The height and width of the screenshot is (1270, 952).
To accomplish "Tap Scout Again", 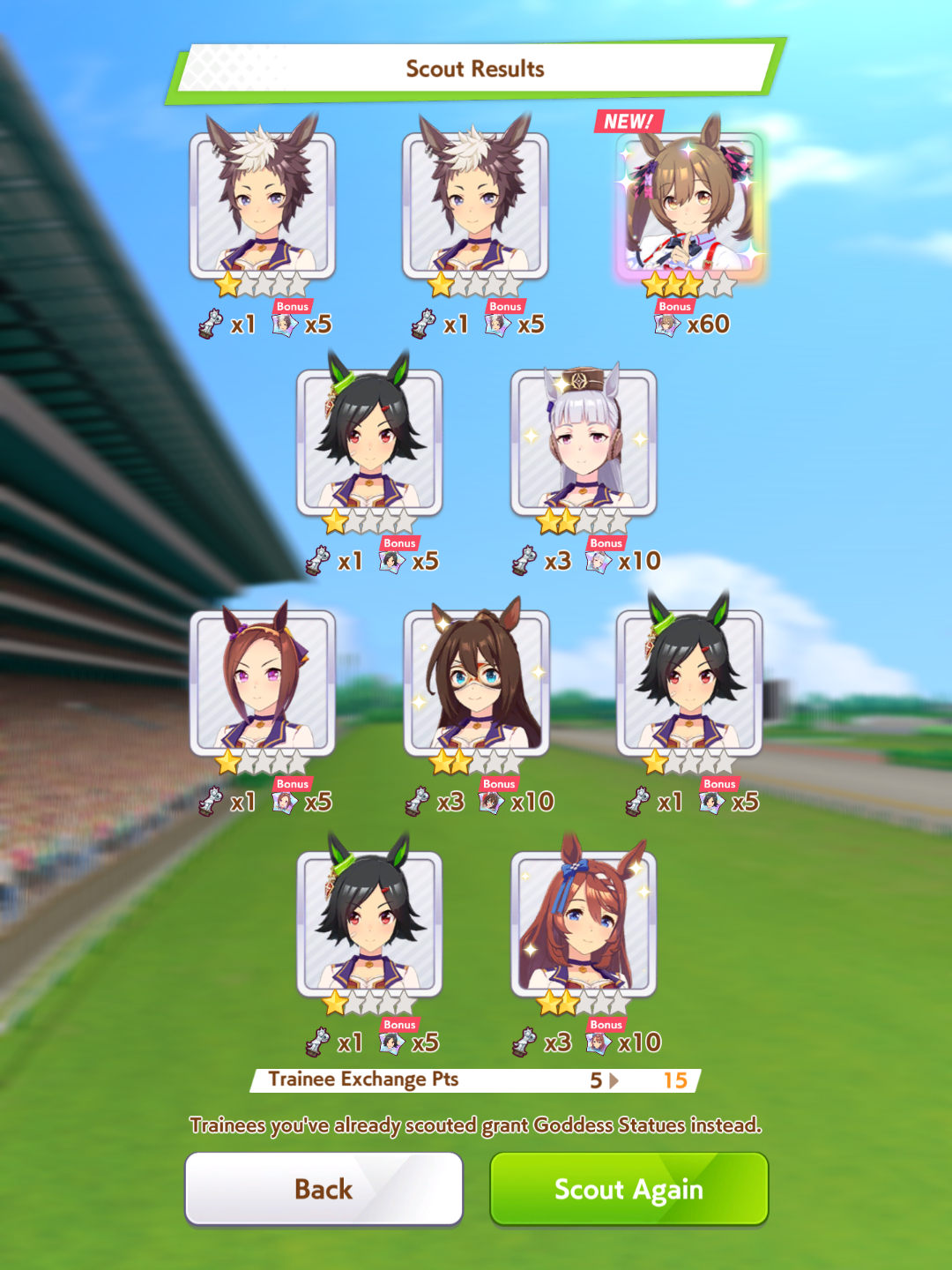I will click(628, 1189).
